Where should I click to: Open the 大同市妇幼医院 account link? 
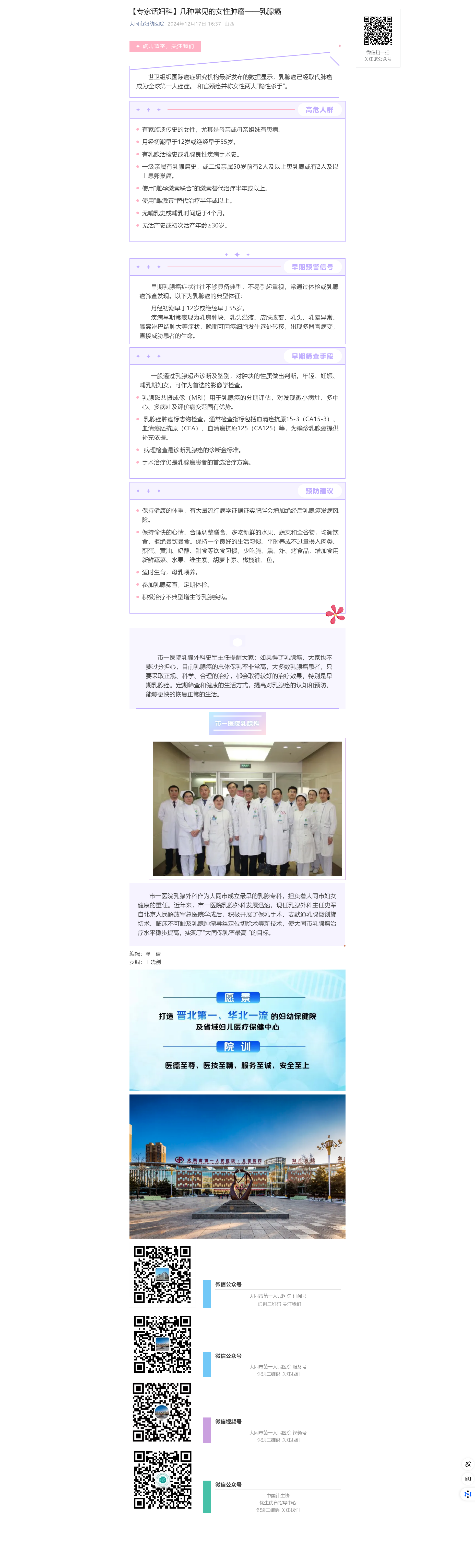pos(146,24)
